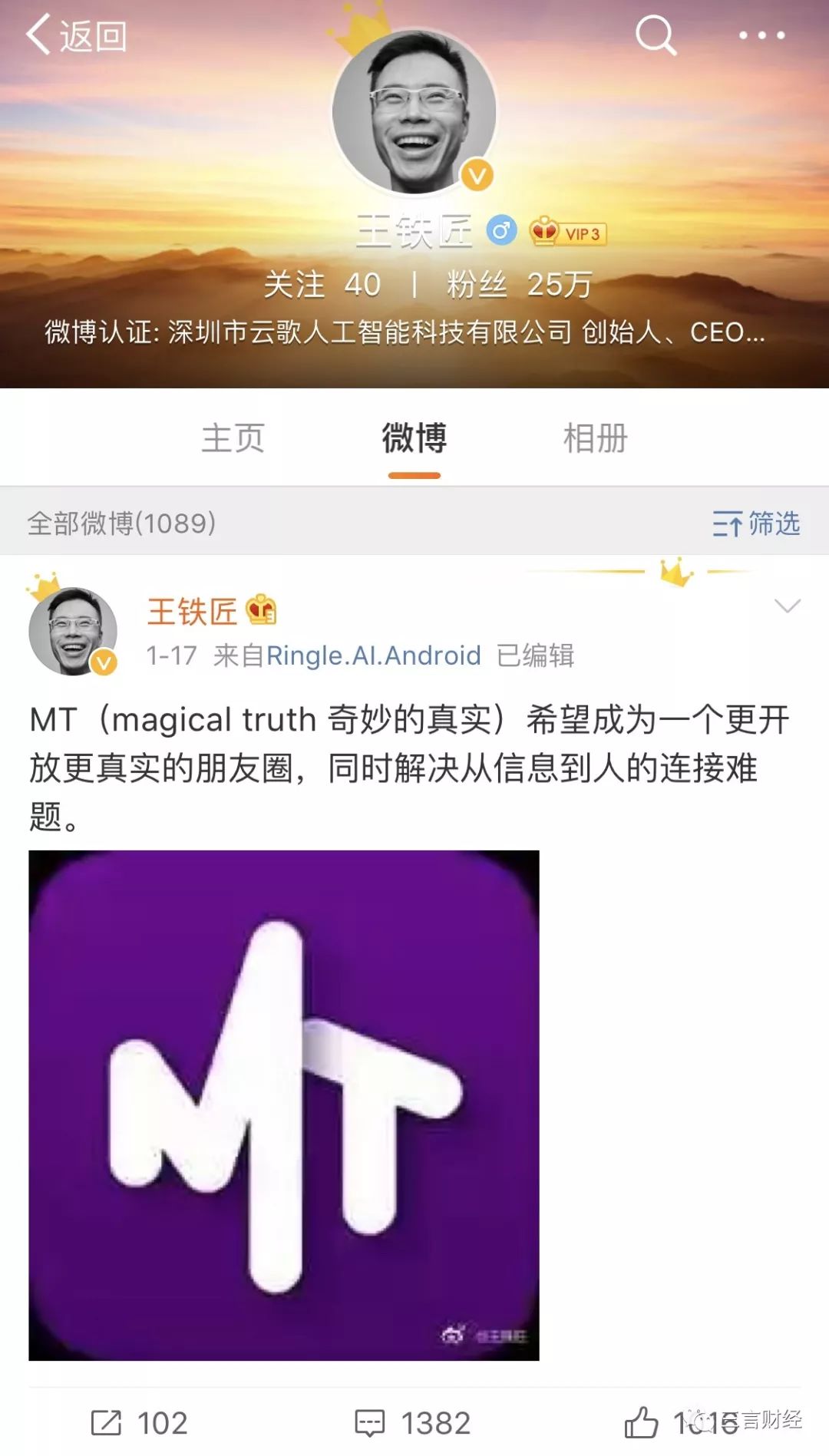Go back with the 返回 button
Image resolution: width=829 pixels, height=1456 pixels.
tap(75, 35)
